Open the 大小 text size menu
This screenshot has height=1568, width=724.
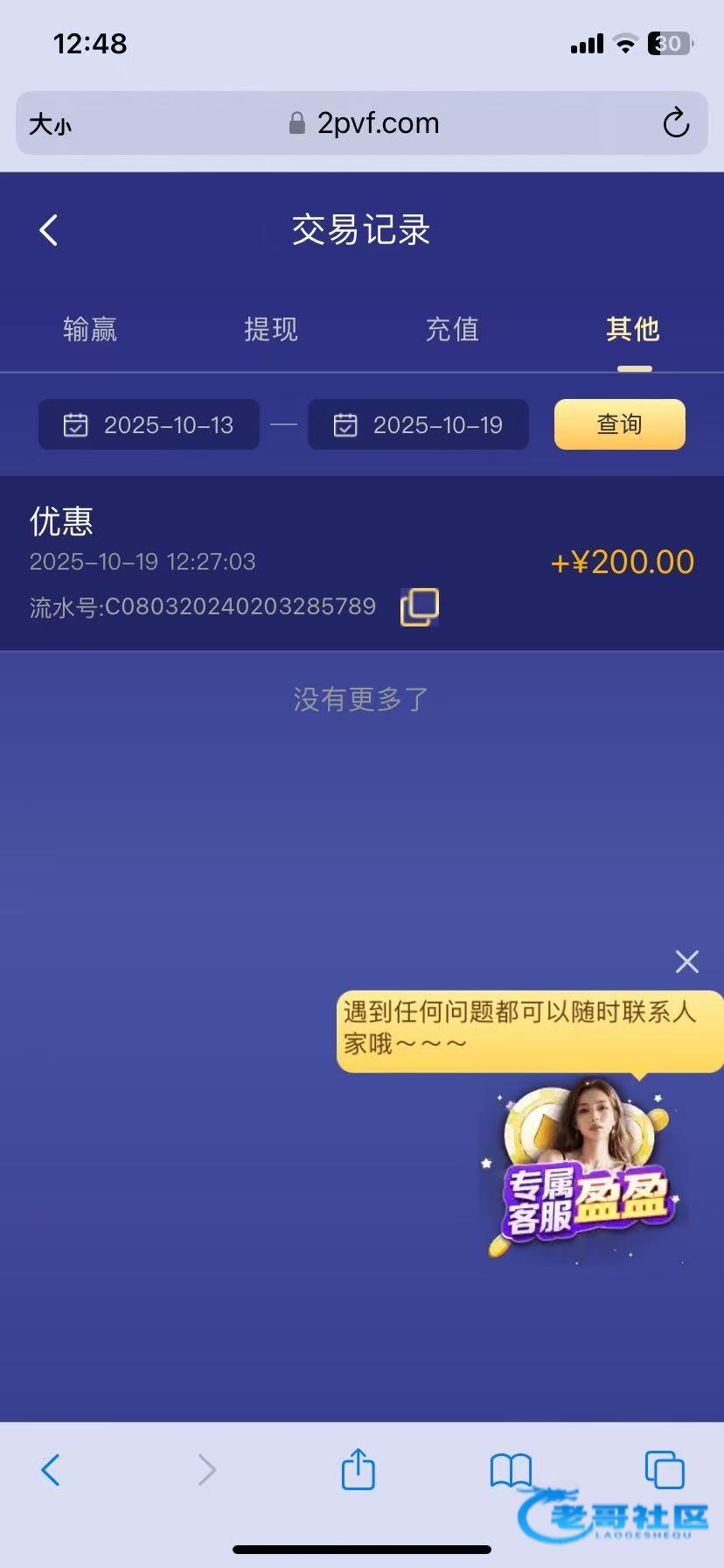click(51, 124)
